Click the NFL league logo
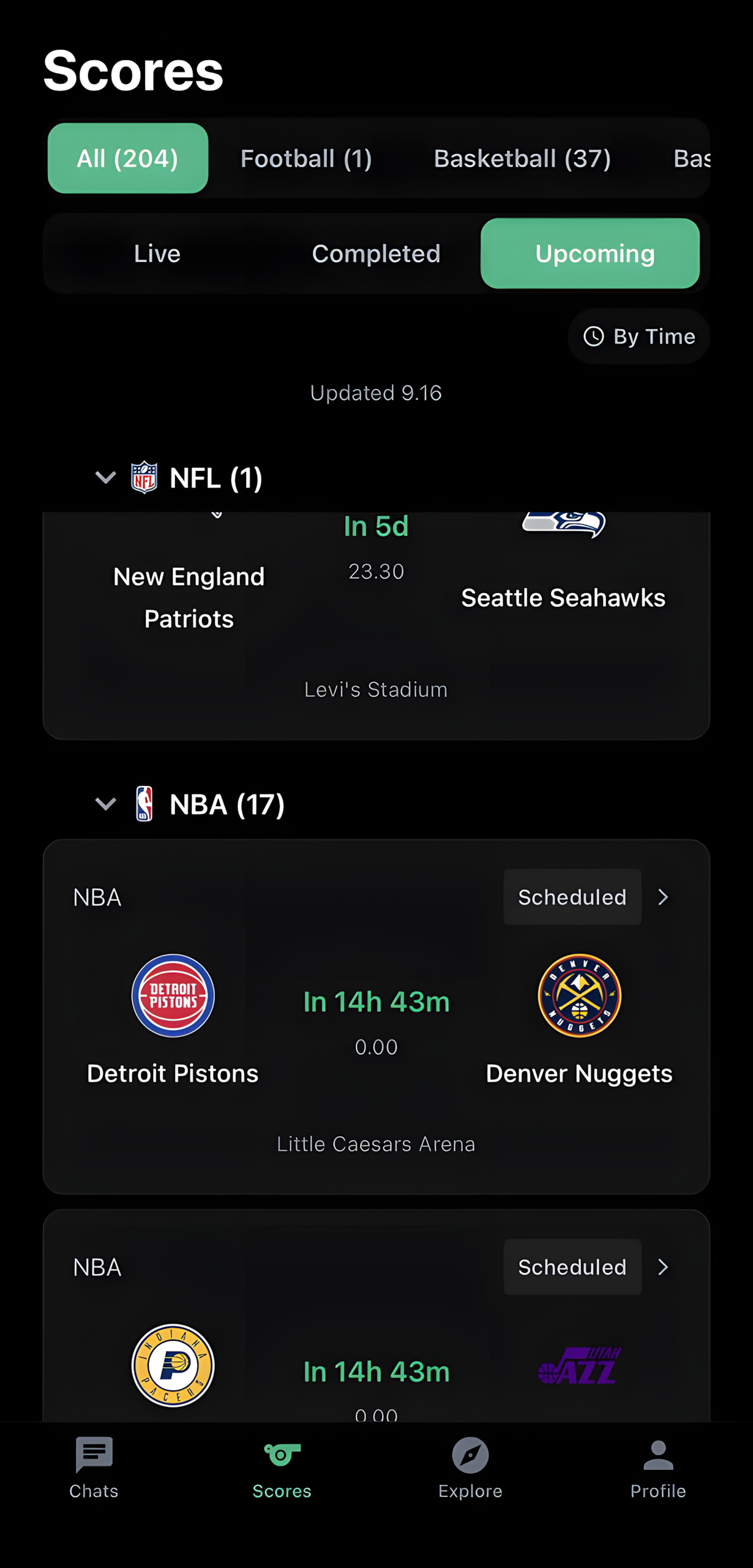Image resolution: width=753 pixels, height=1568 pixels. (x=144, y=478)
